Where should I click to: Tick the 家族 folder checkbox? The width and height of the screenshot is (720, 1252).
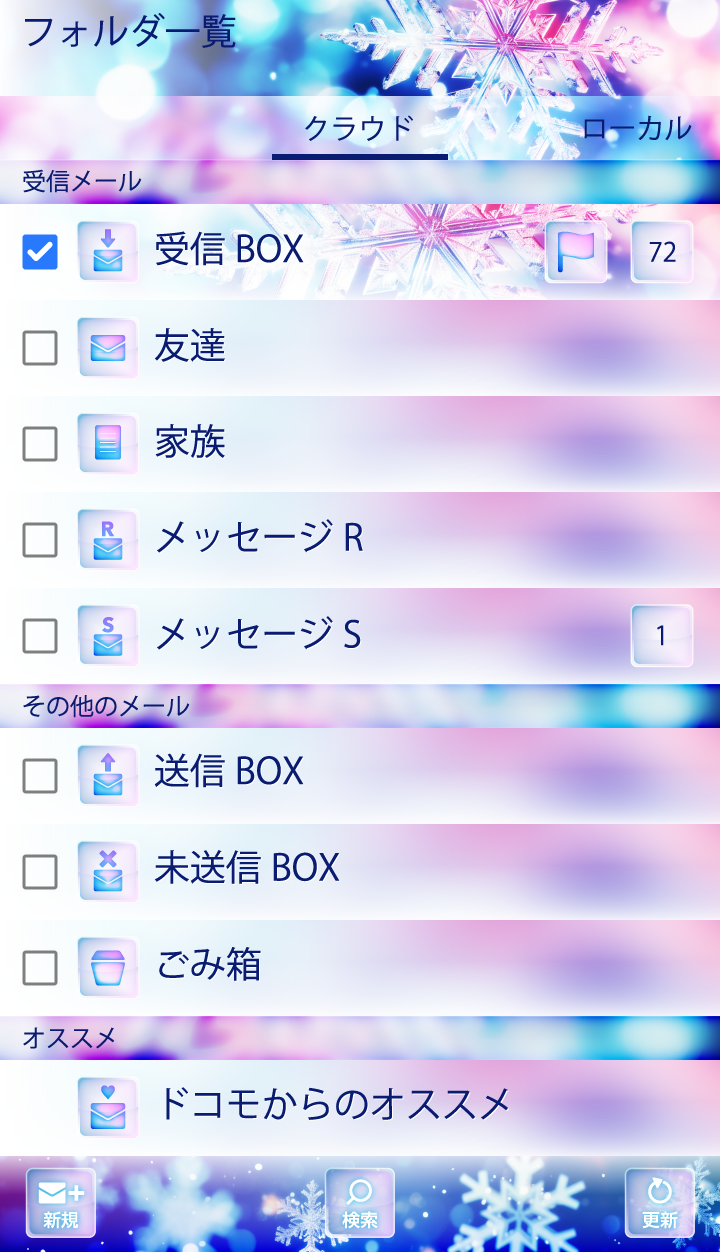[x=40, y=444]
